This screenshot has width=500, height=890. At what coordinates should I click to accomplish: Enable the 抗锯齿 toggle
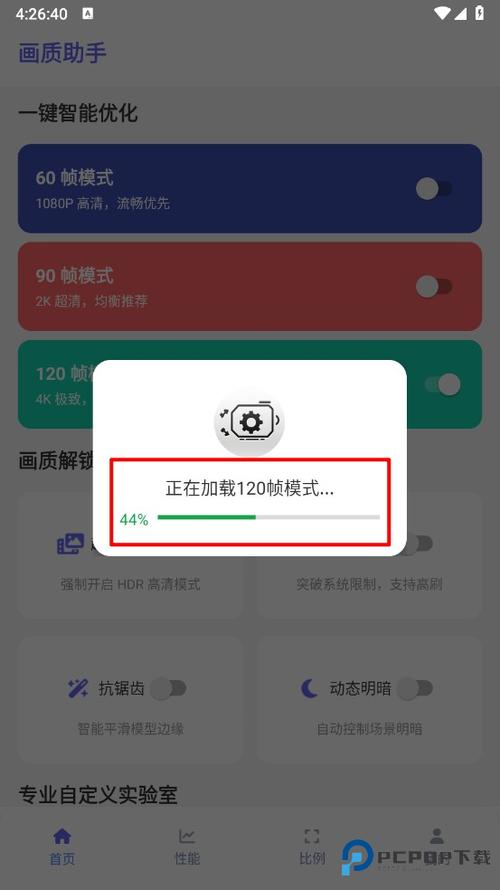(x=169, y=689)
